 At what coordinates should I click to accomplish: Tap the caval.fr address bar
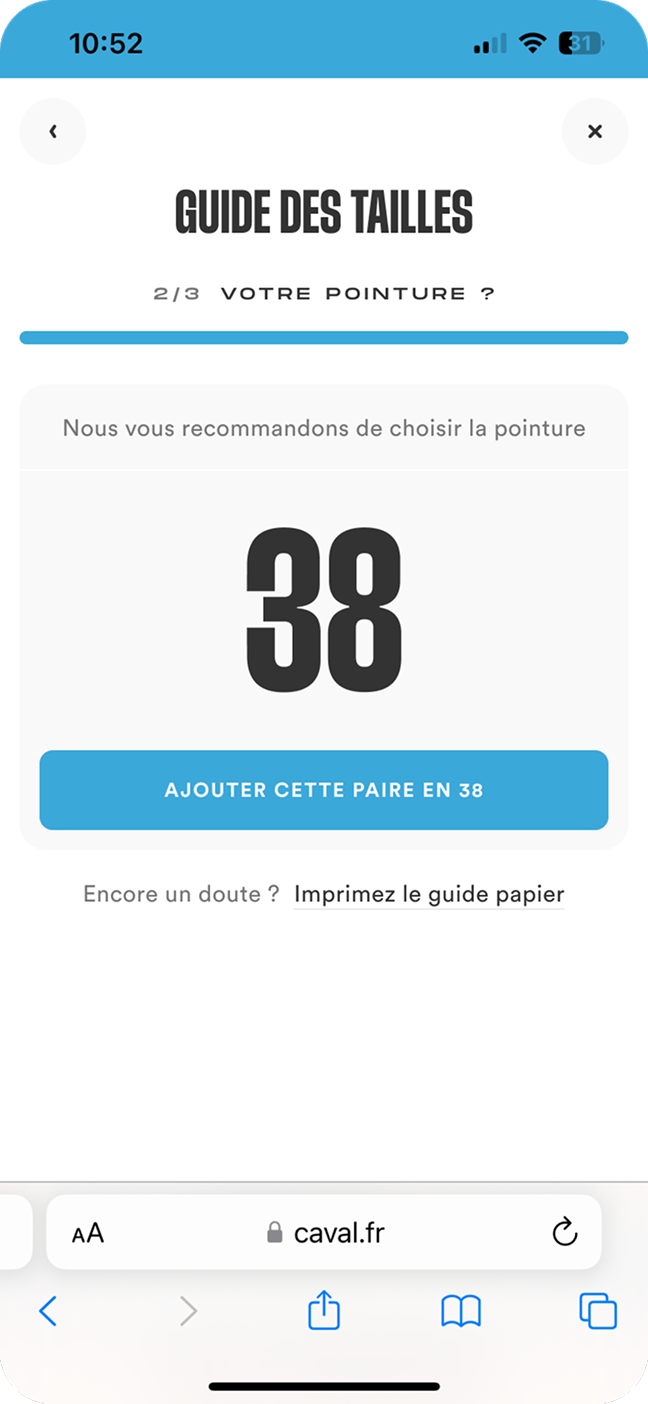(325, 1233)
